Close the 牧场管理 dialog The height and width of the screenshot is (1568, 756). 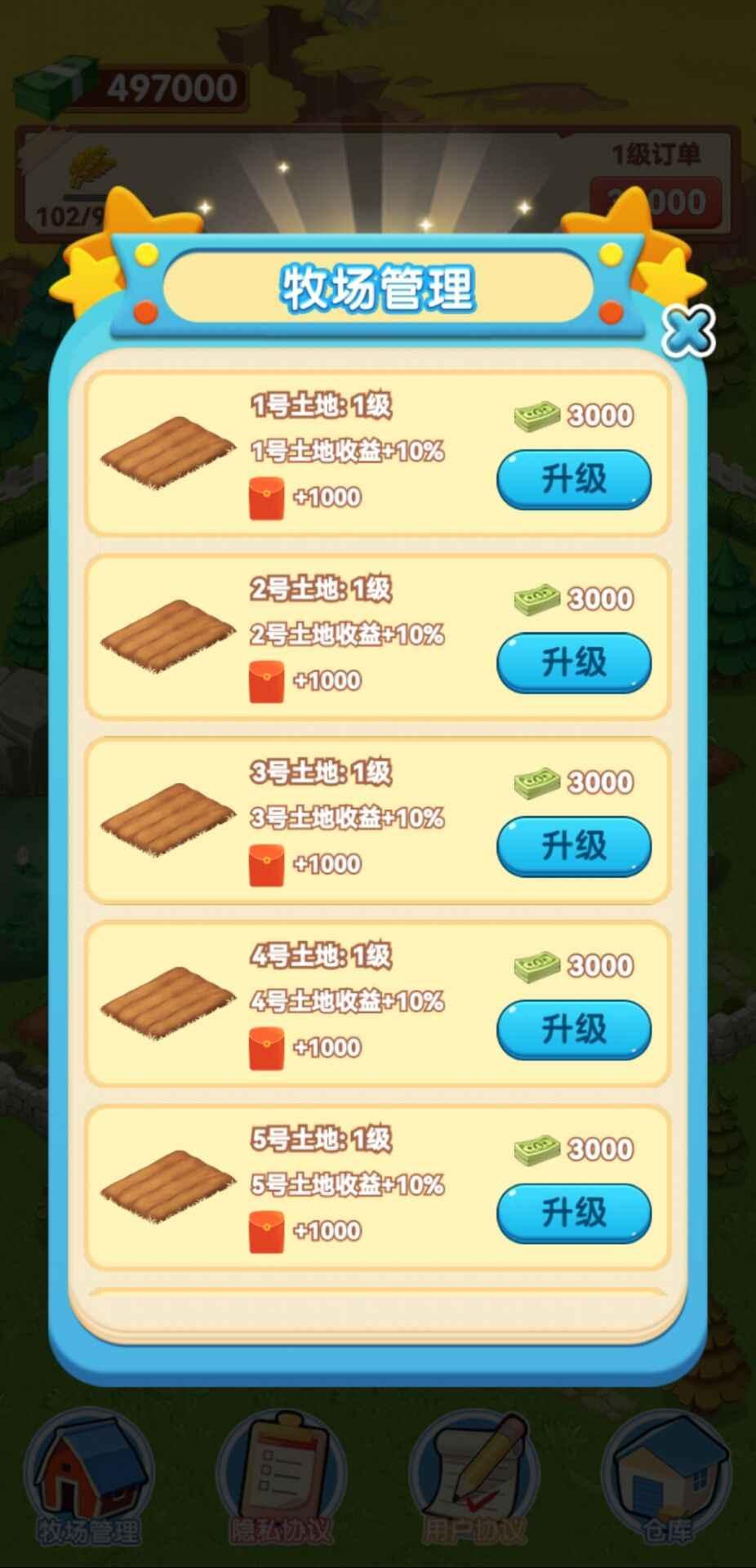687,331
